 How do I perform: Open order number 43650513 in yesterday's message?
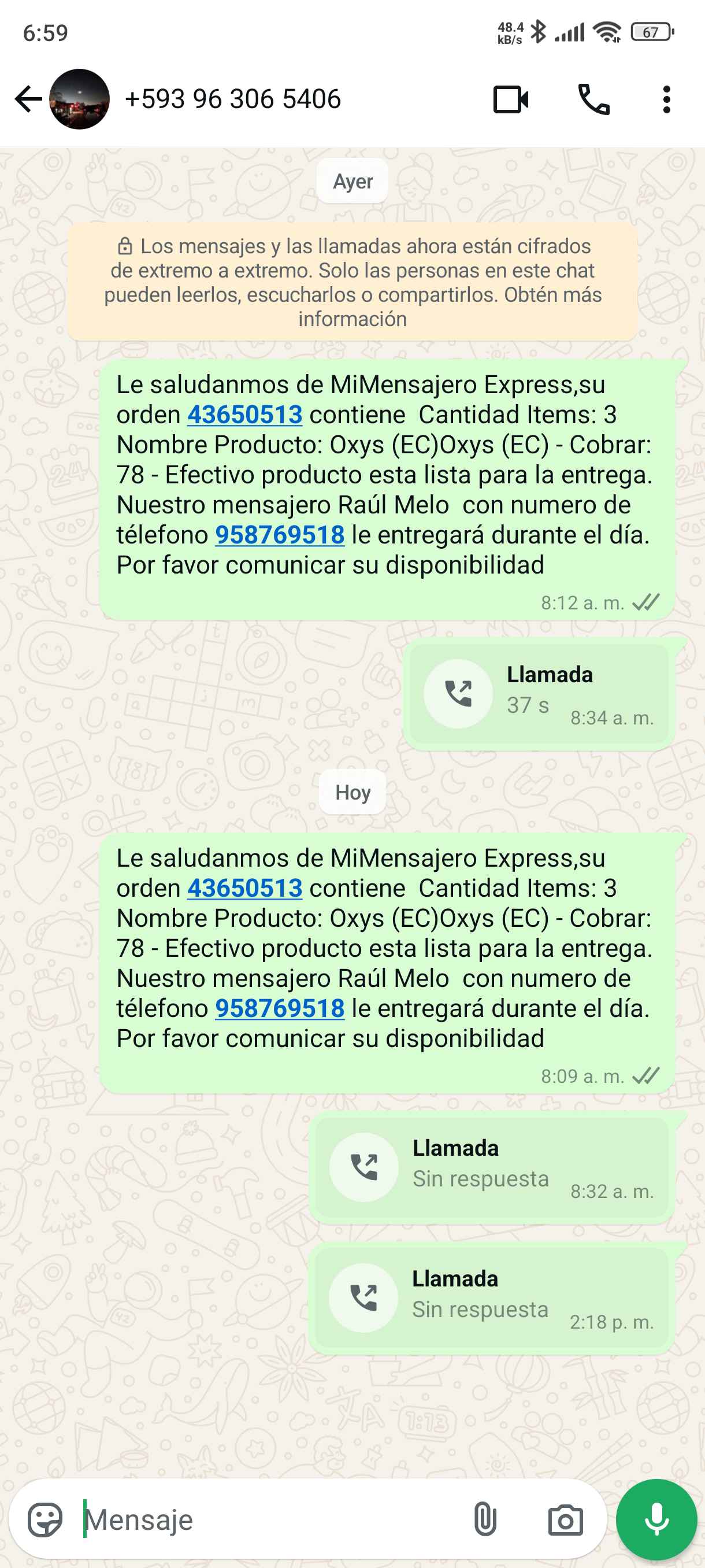pos(244,415)
